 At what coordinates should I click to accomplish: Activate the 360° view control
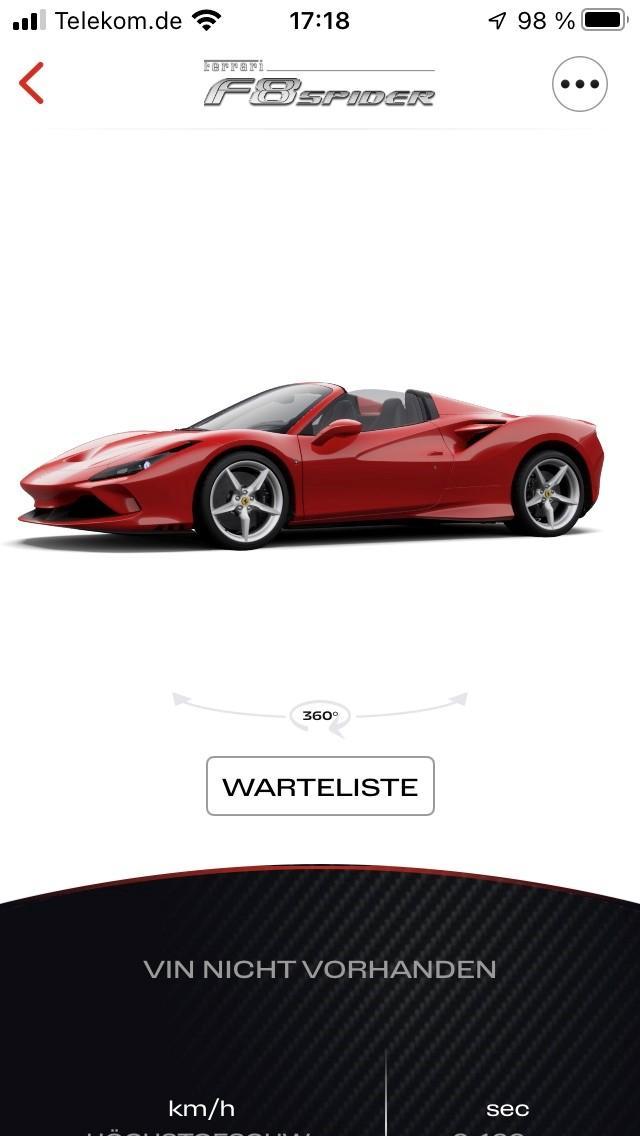coord(320,716)
